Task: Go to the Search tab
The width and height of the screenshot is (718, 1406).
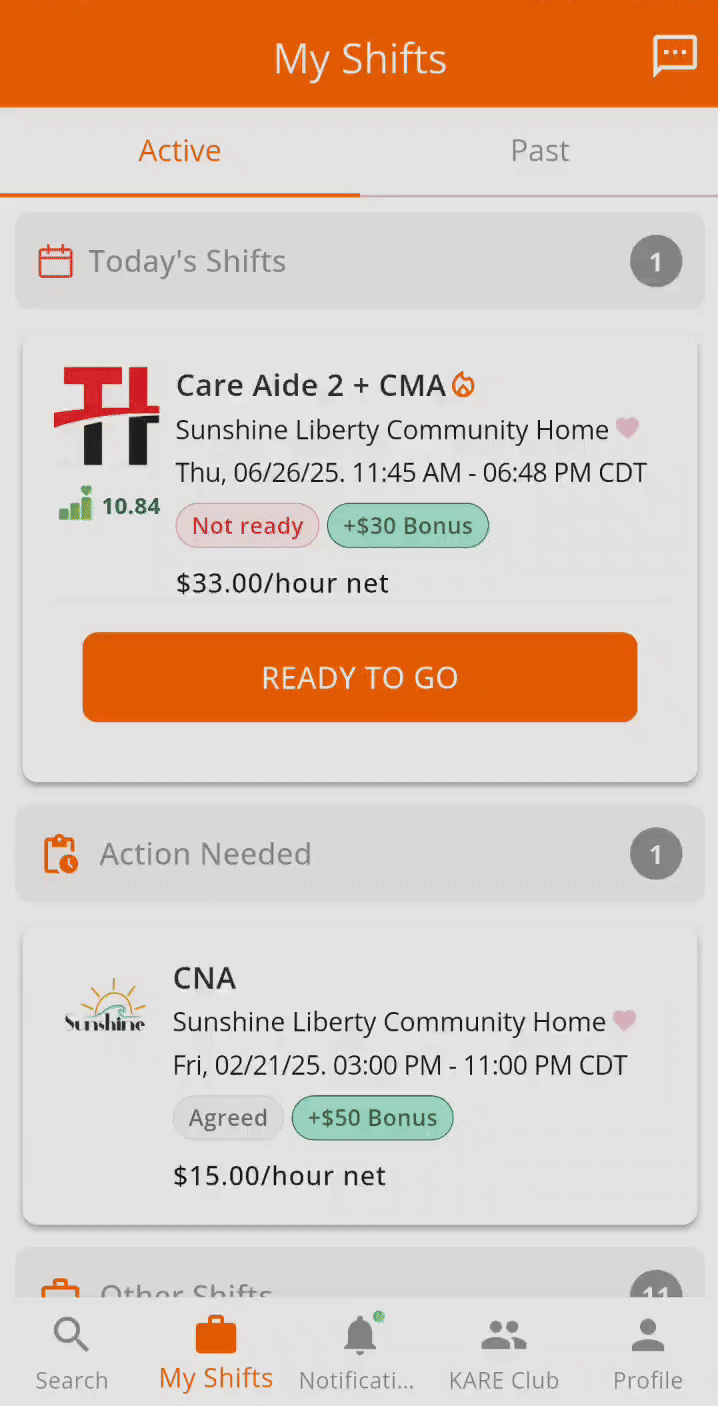Action: [x=72, y=1354]
